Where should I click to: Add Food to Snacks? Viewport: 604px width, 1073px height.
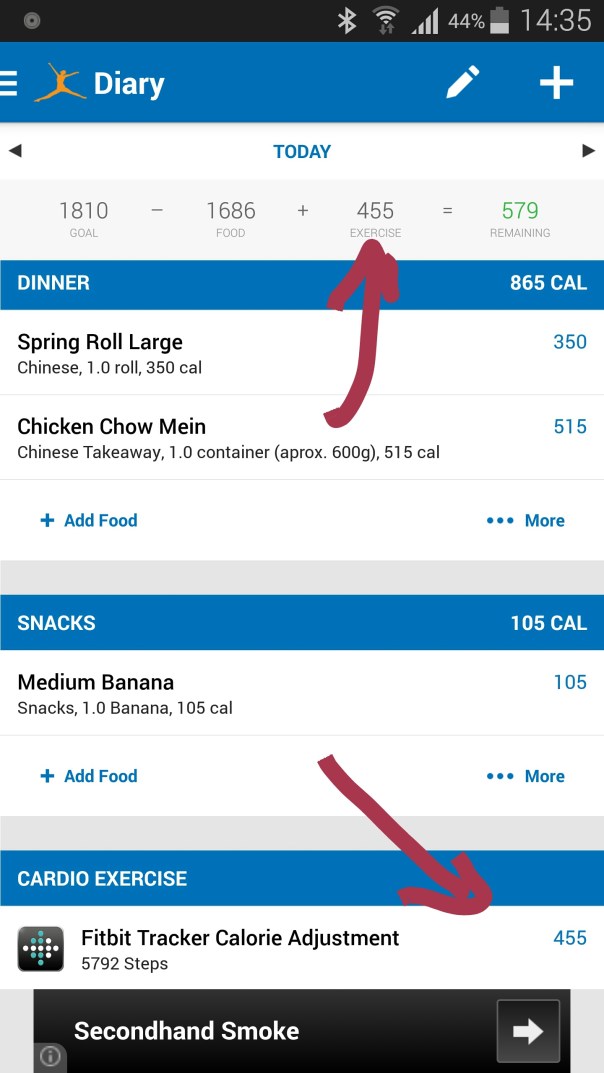coord(89,776)
